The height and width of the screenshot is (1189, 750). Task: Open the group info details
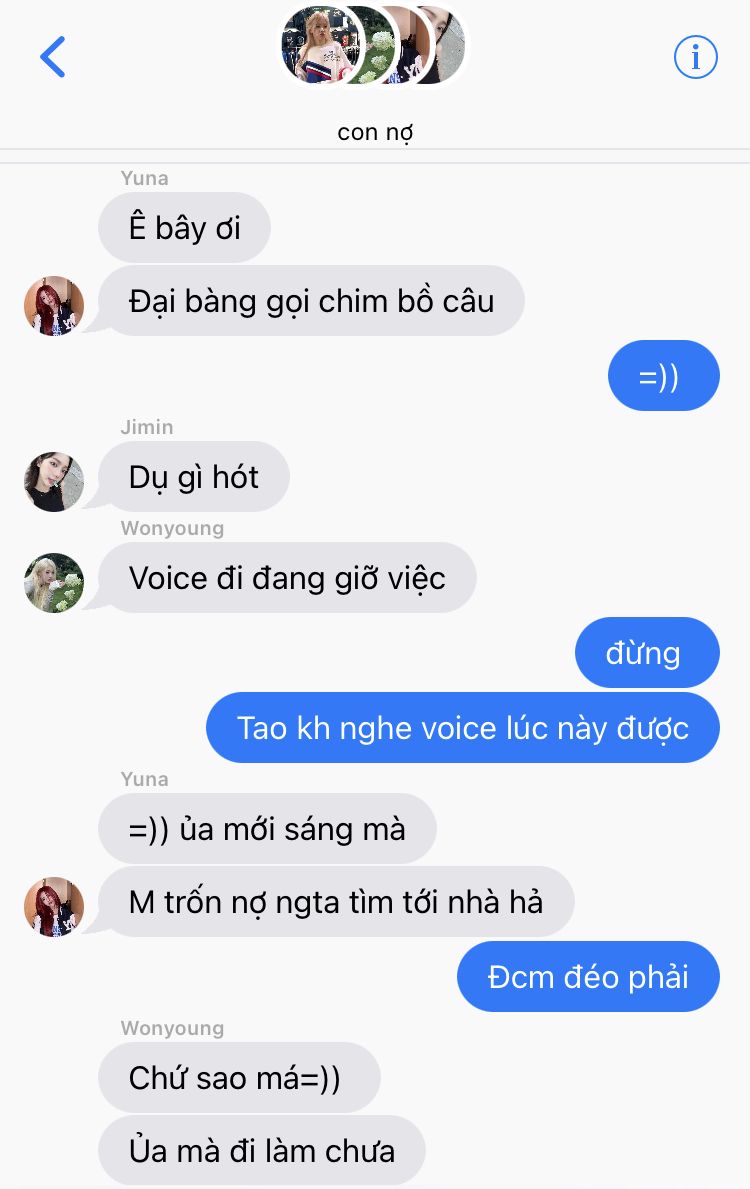[696, 57]
